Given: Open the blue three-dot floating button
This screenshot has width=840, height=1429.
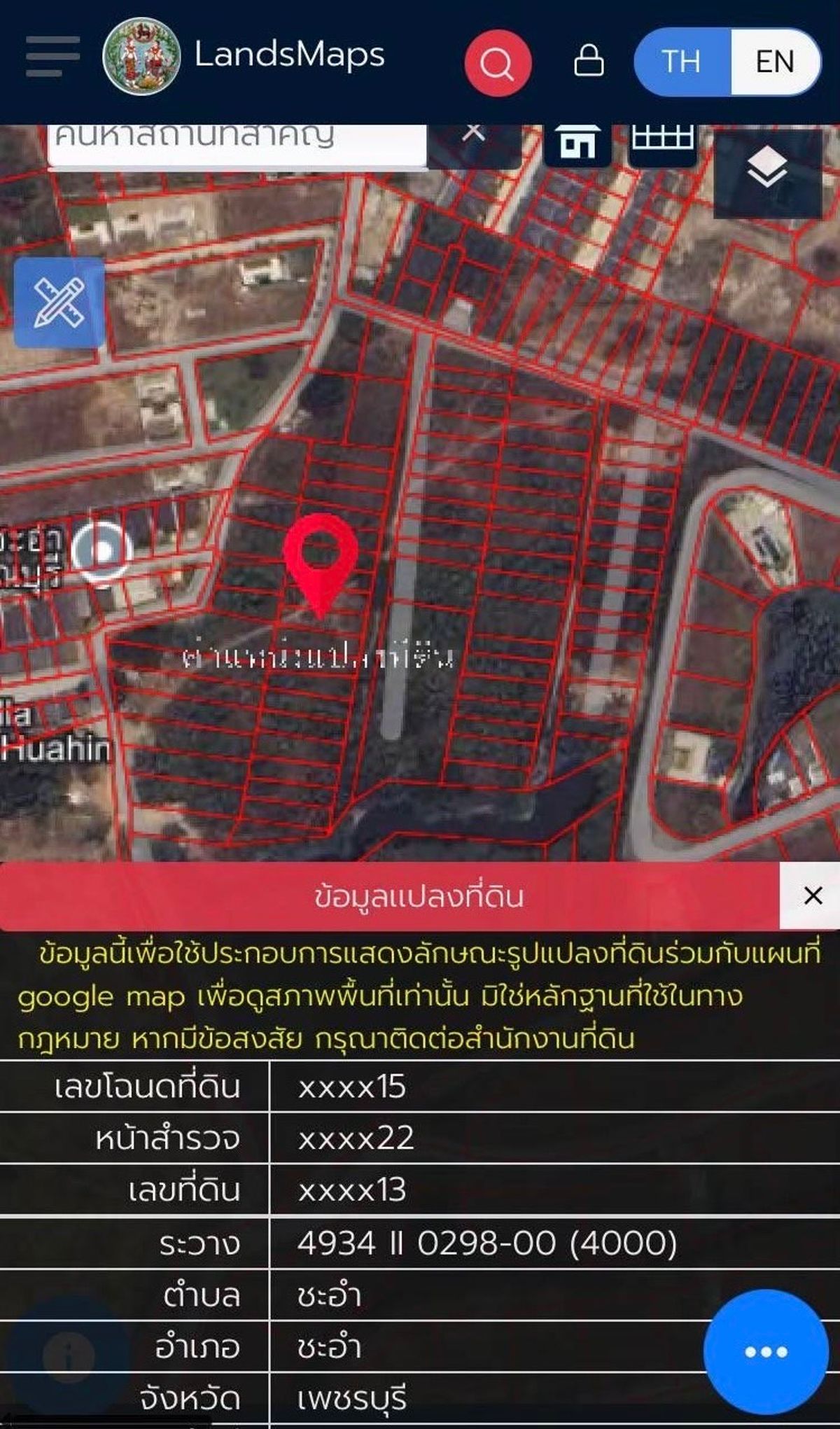Looking at the screenshot, I should [x=766, y=1351].
